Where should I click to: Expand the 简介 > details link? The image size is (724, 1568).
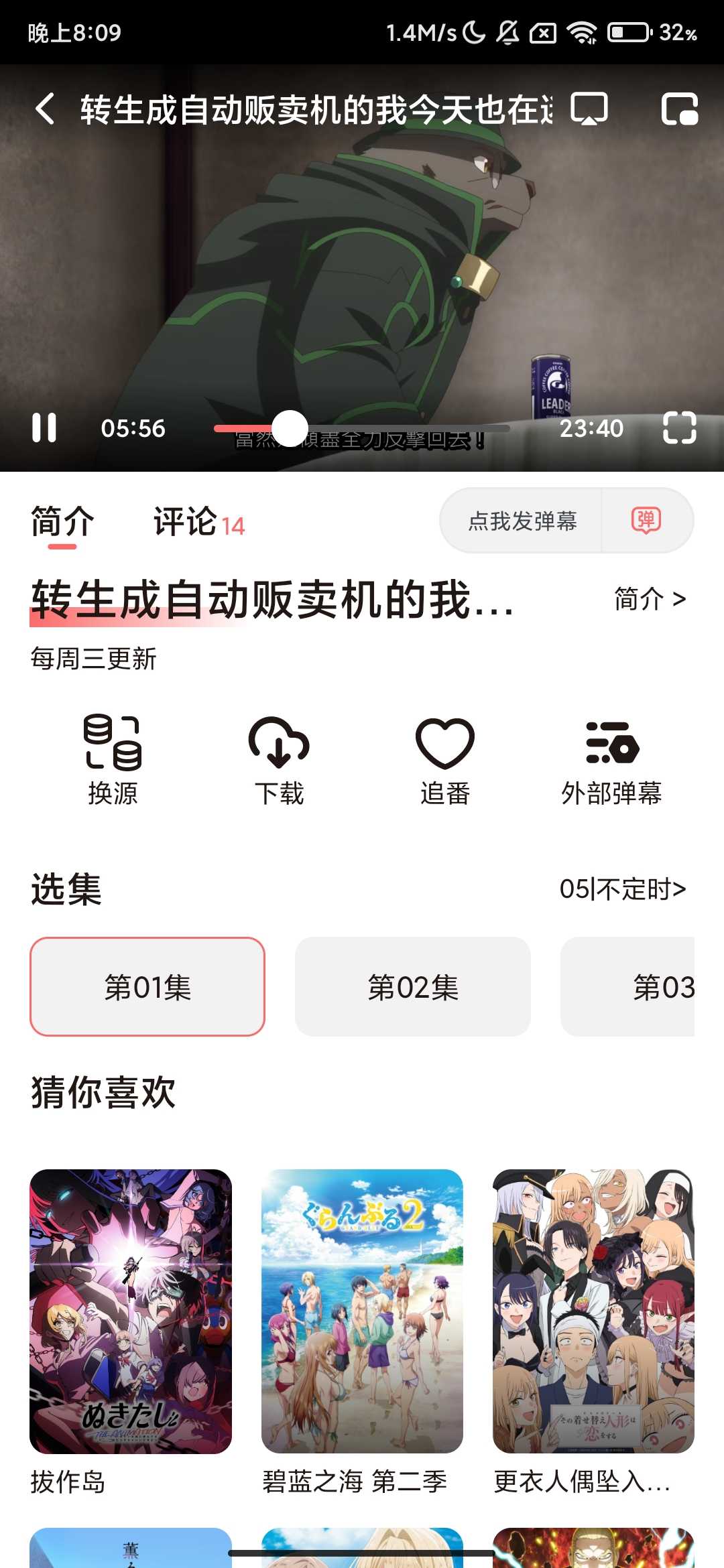coord(650,599)
